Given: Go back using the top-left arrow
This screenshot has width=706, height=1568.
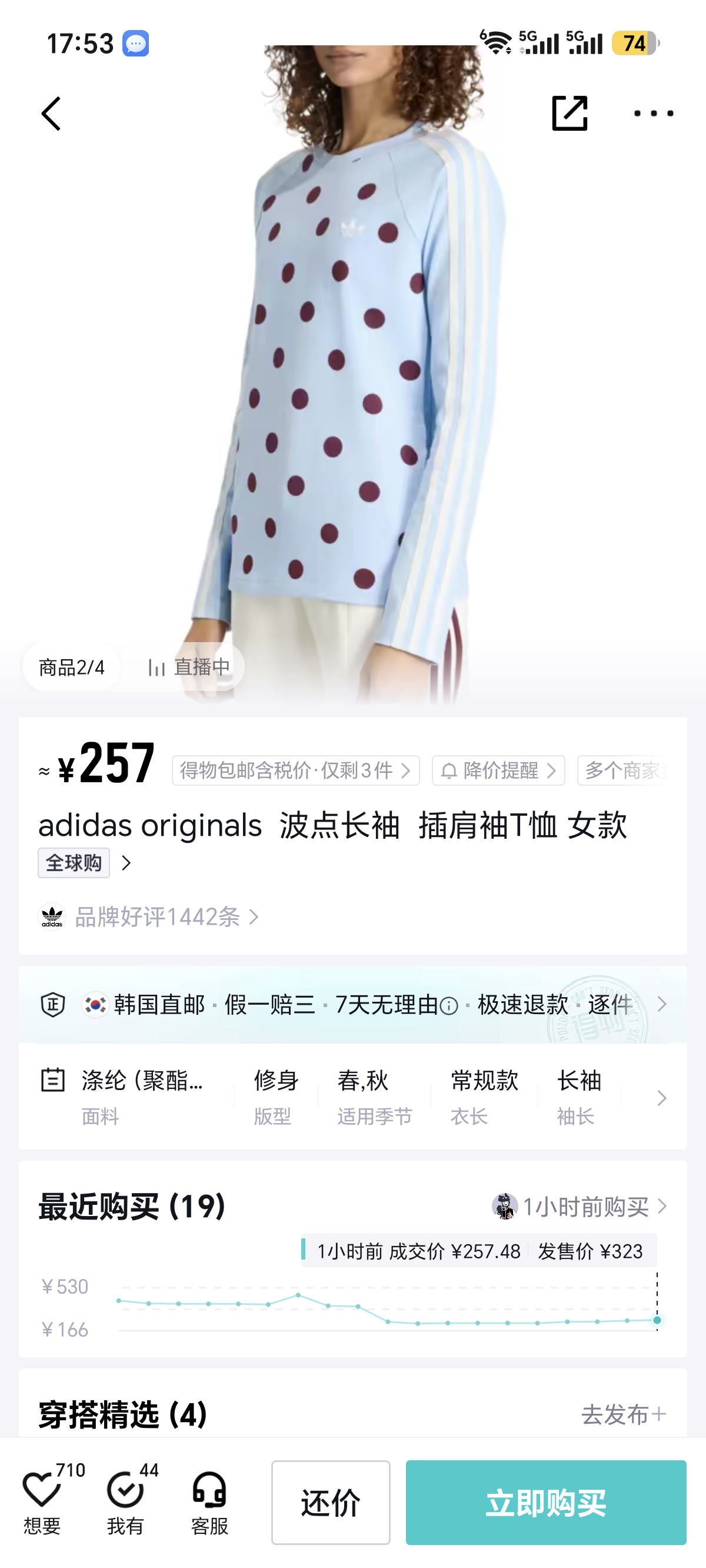Looking at the screenshot, I should pyautogui.click(x=51, y=113).
